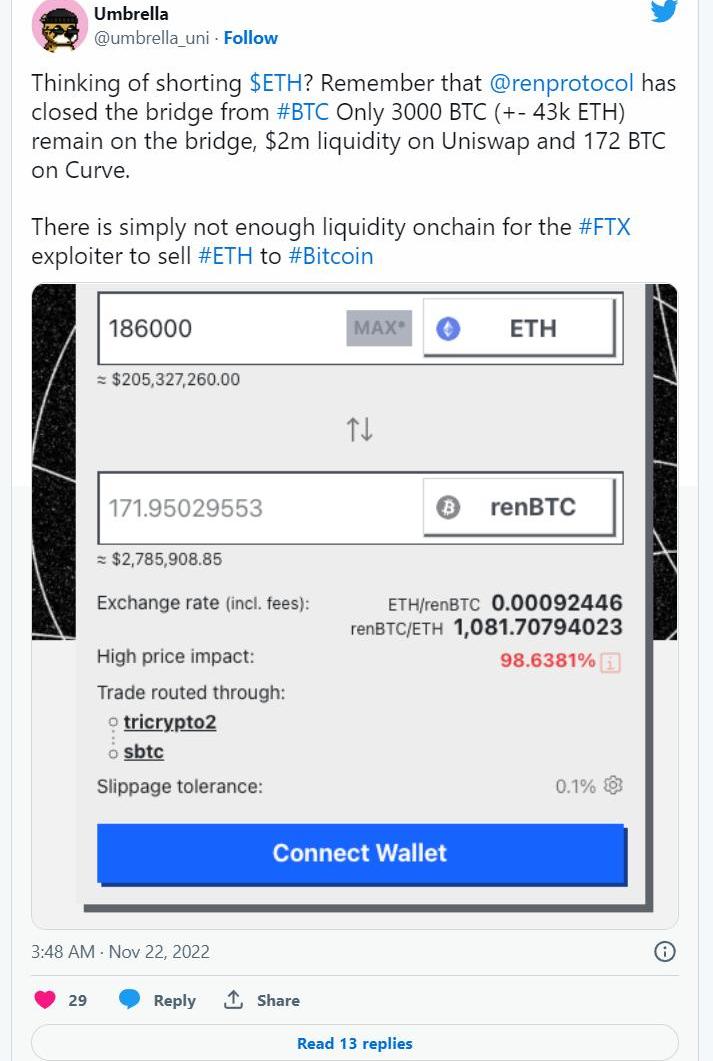Follow the @umbrella_uni account

pos(251,38)
